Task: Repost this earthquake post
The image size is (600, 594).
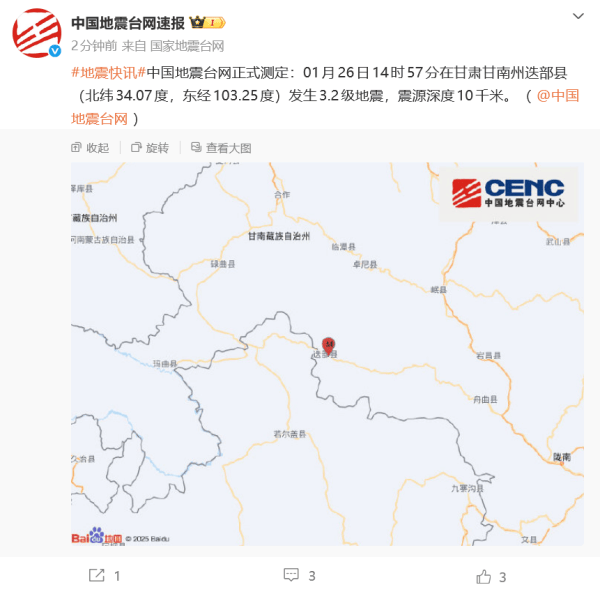Action: (x=105, y=576)
